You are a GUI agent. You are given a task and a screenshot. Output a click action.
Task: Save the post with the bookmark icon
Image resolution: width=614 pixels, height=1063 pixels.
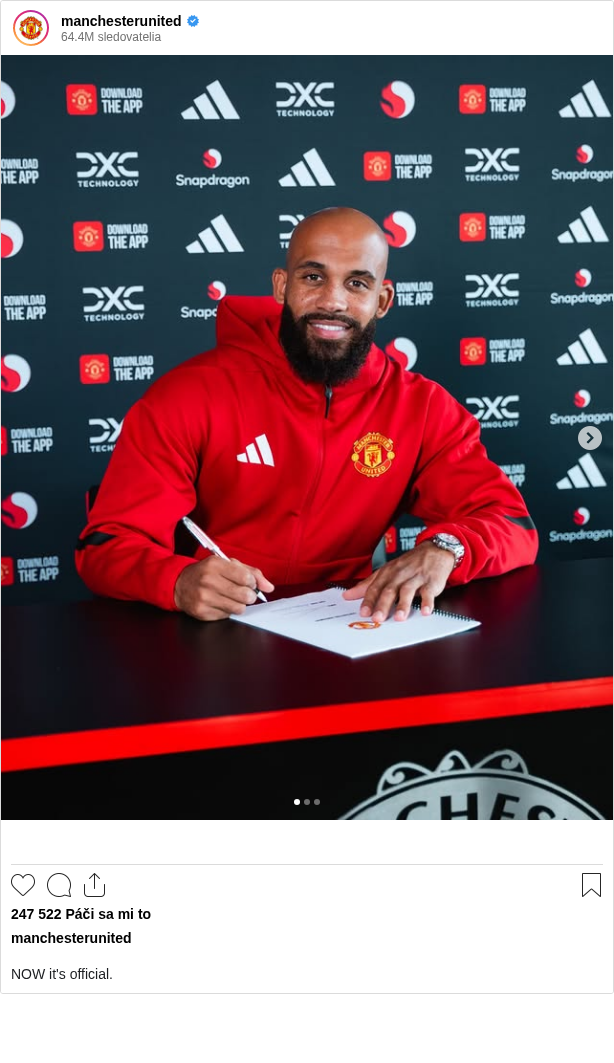tap(591, 885)
